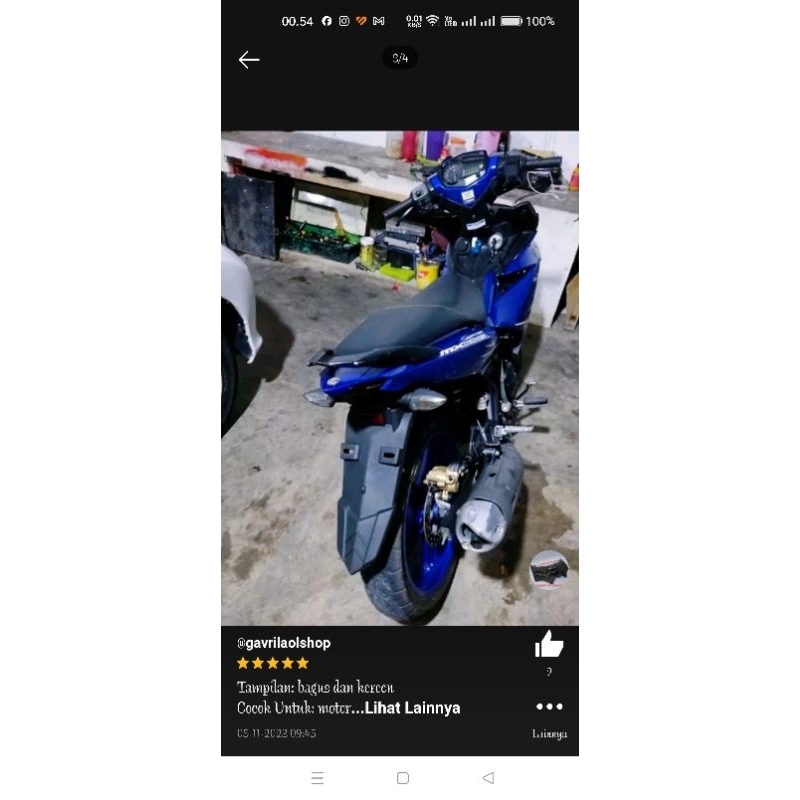Go back using the top arrow
This screenshot has width=800, height=800.
(249, 60)
